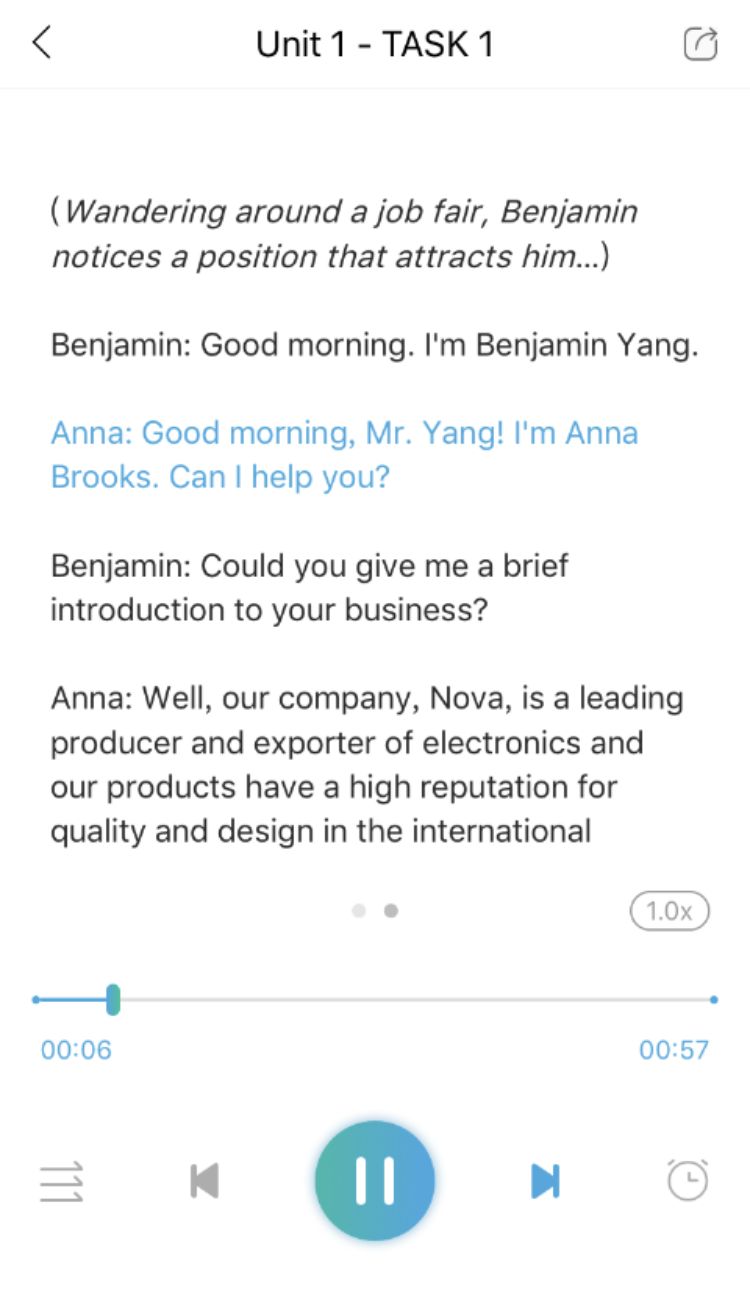Go back from Unit 1 - TASK 1
Viewport: 750px width, 1294px height.
42,44
